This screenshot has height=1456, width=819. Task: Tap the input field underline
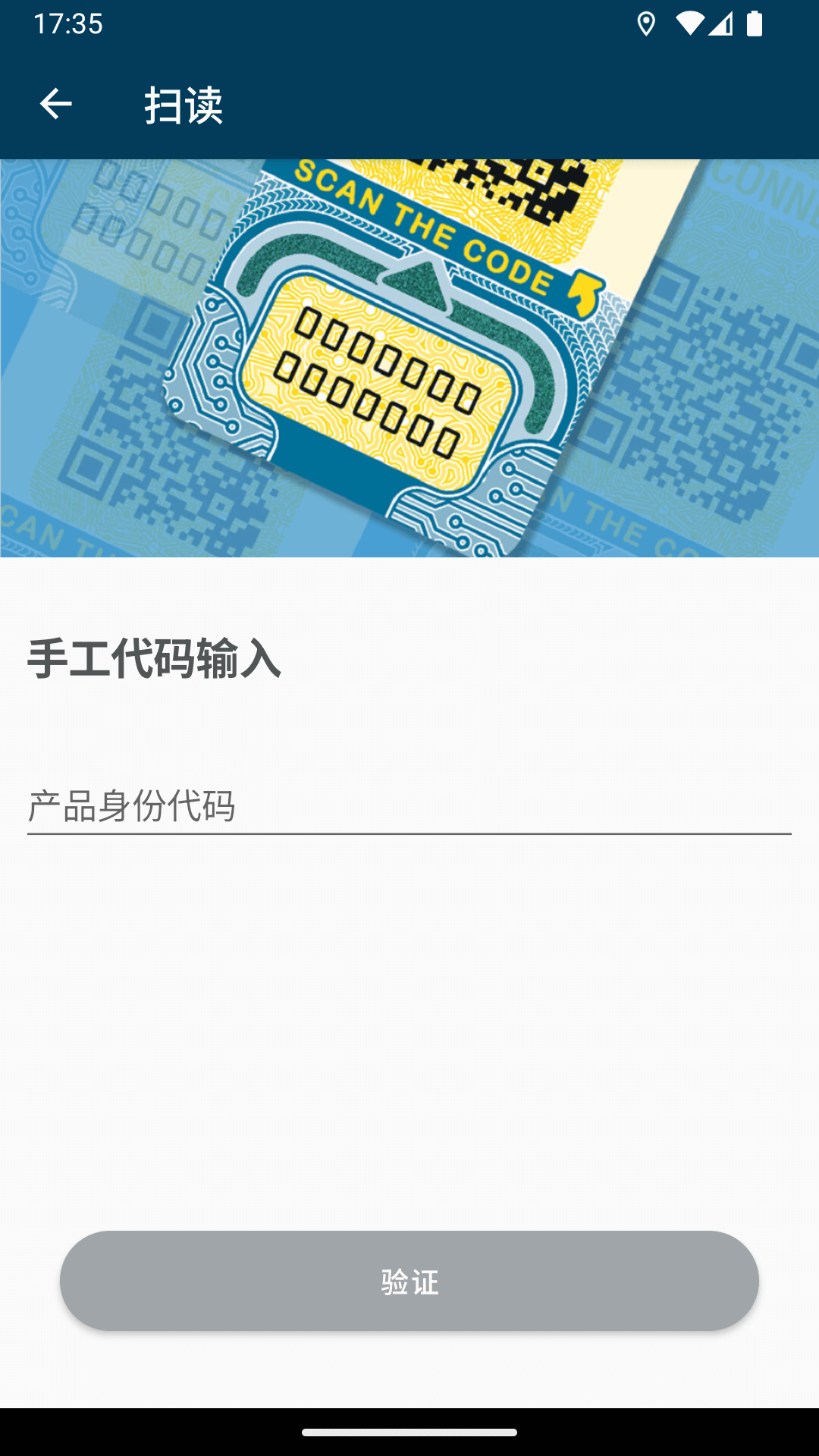pos(409,835)
